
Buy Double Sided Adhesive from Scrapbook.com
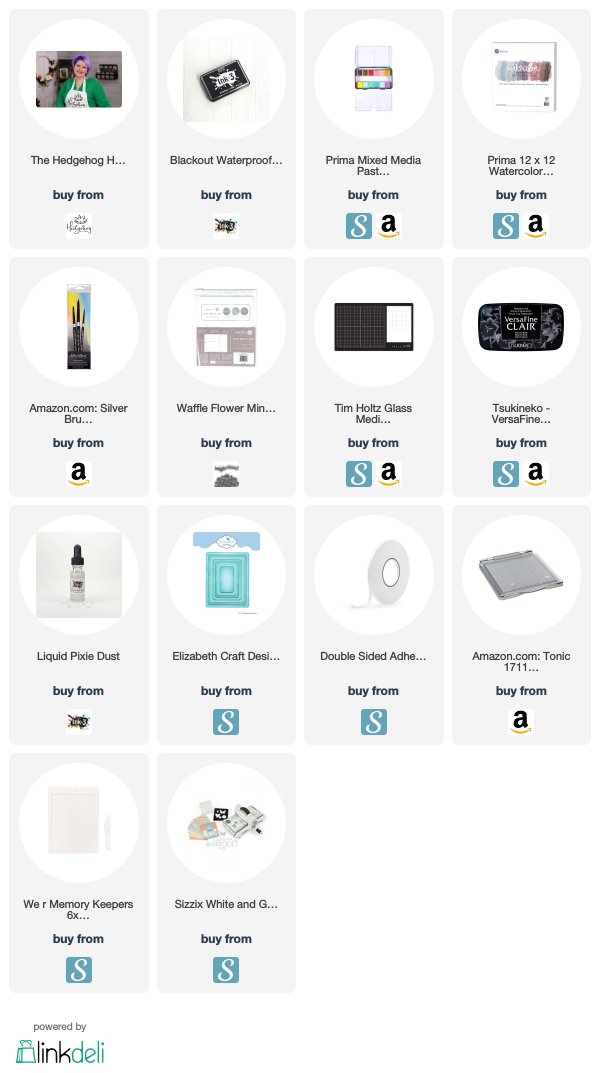tap(374, 722)
